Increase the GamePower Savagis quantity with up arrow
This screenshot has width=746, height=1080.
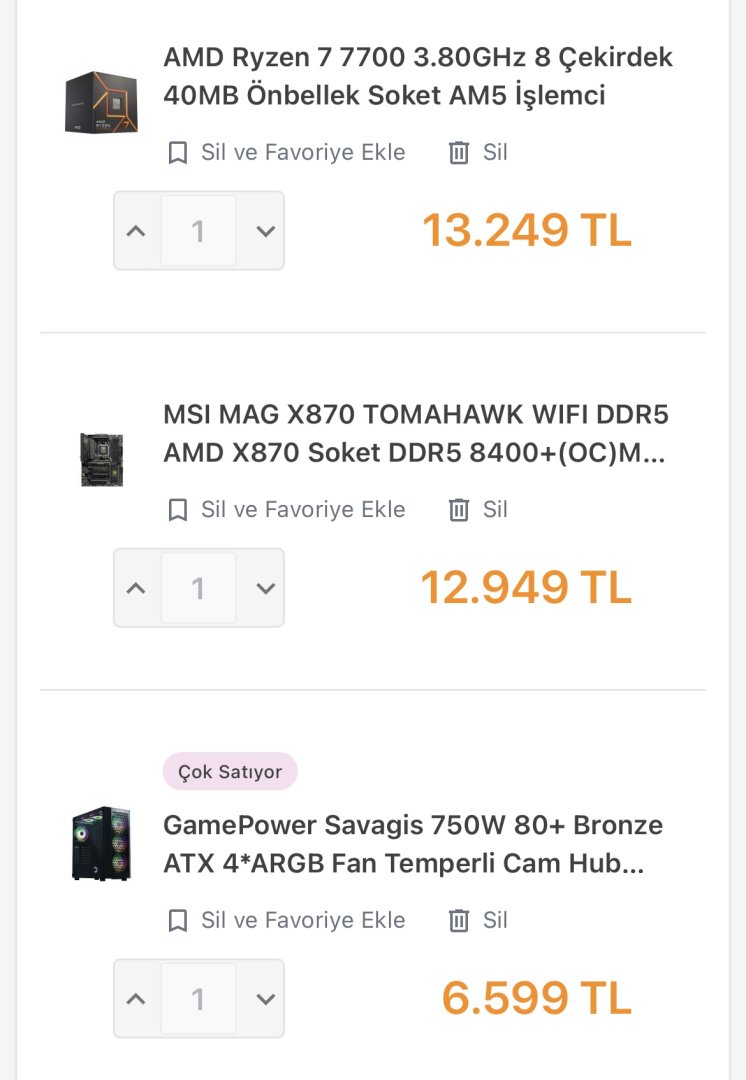[x=137, y=999]
